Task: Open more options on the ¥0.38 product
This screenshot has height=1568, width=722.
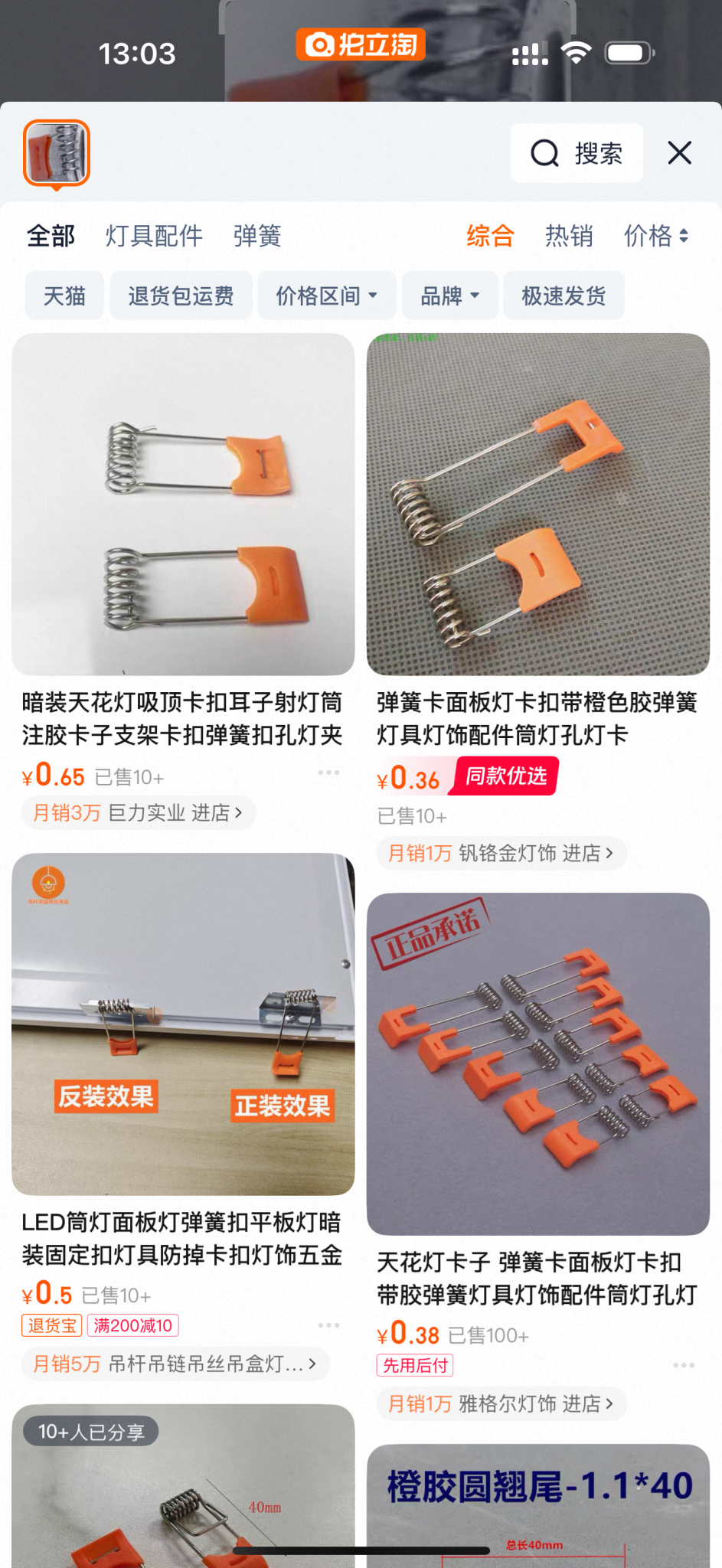Action: [x=683, y=1365]
